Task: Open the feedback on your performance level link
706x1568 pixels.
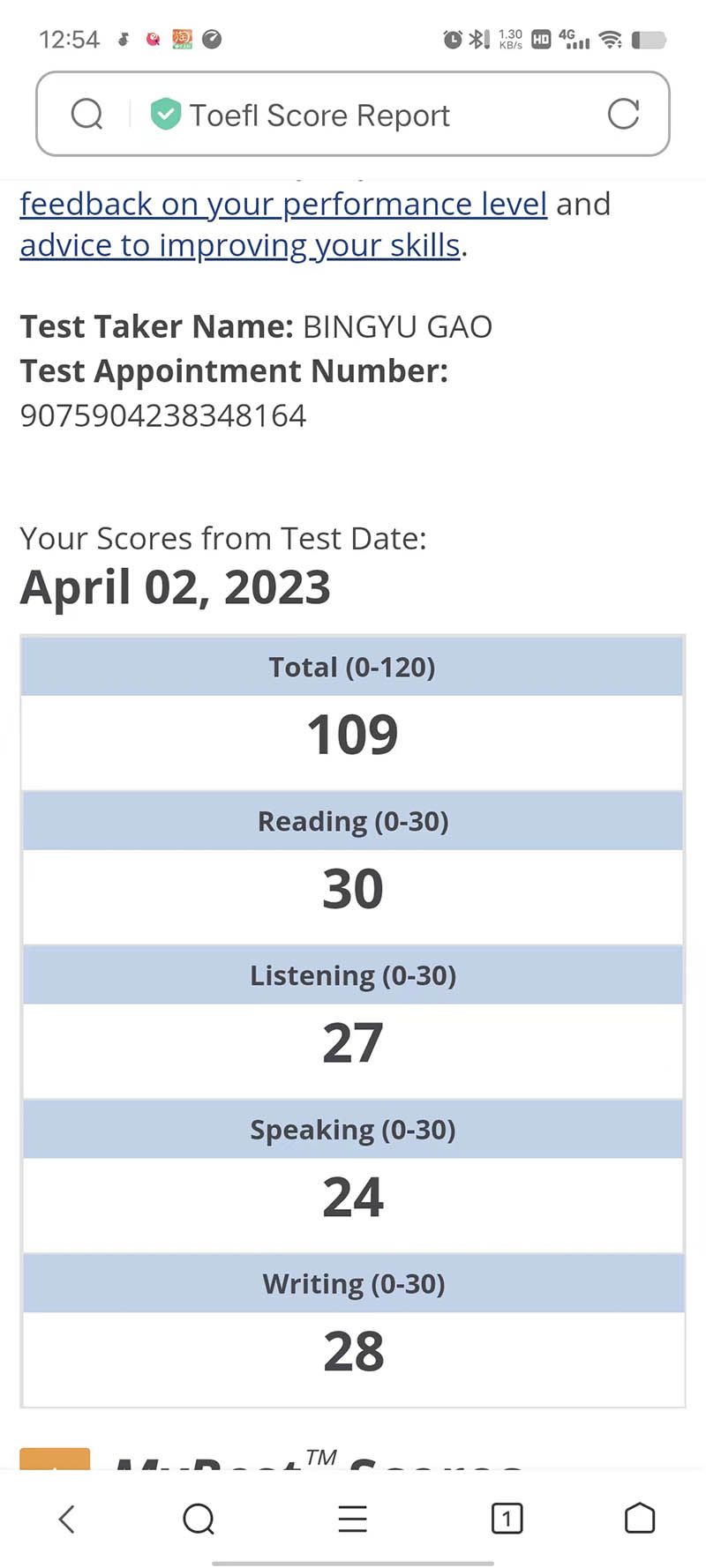Action: click(283, 204)
